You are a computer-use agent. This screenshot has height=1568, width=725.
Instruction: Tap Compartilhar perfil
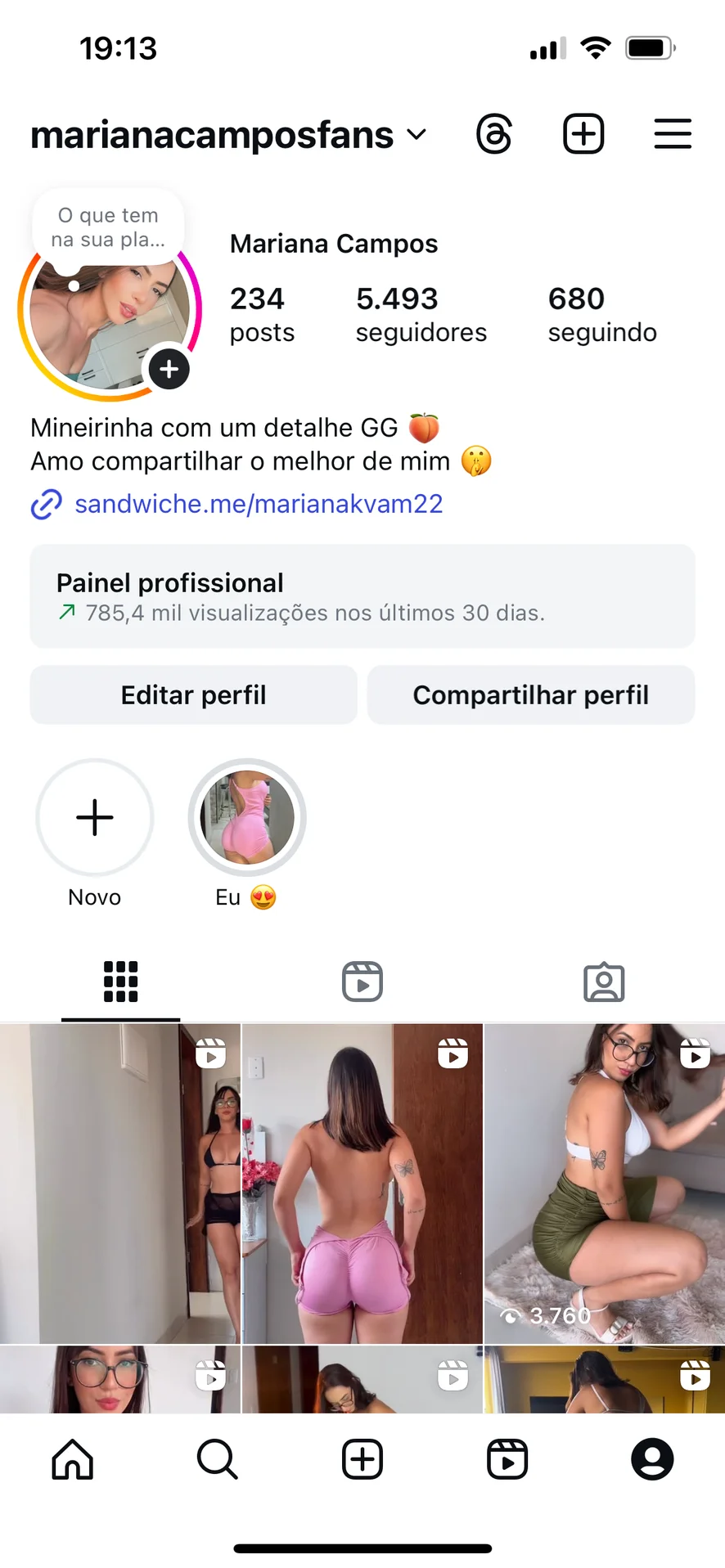coord(531,695)
